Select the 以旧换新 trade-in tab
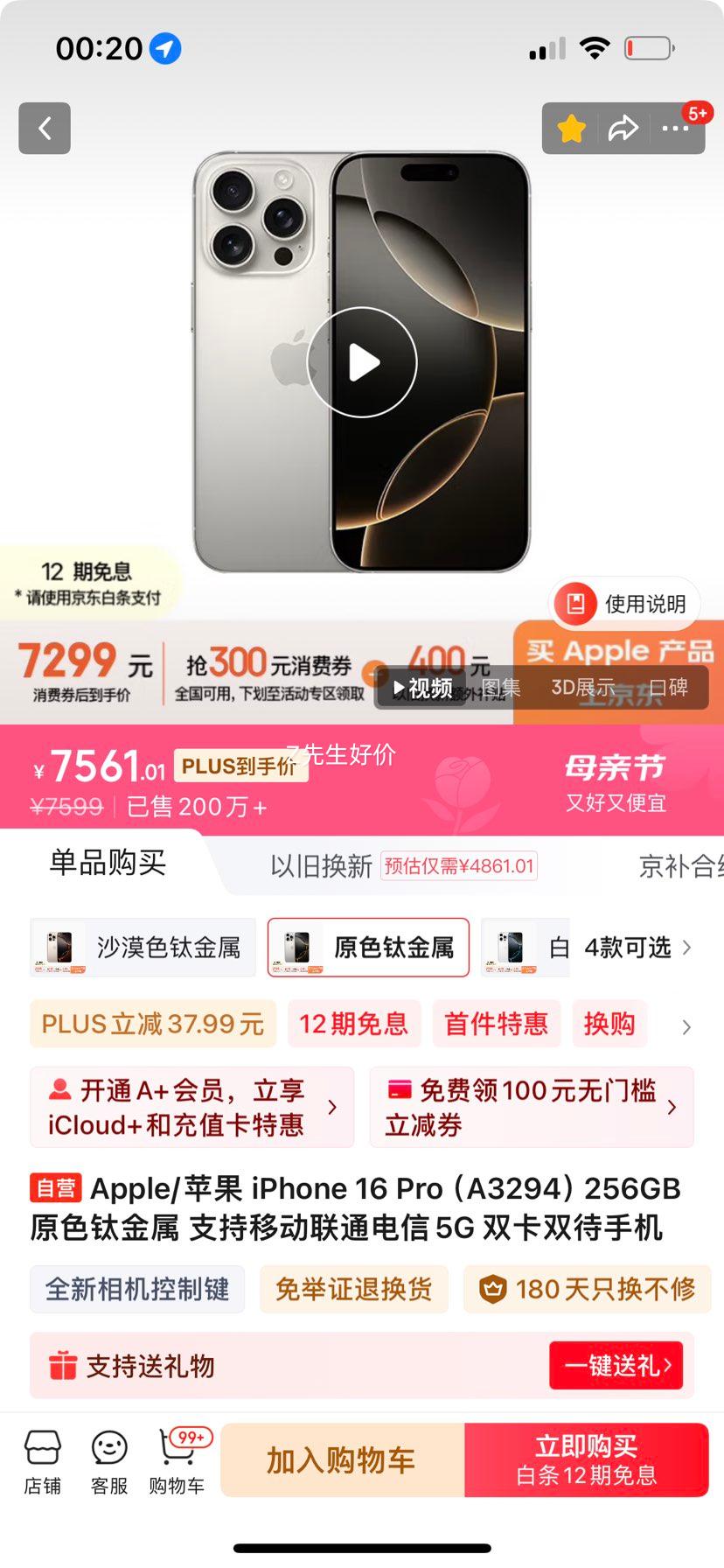 coord(321,866)
